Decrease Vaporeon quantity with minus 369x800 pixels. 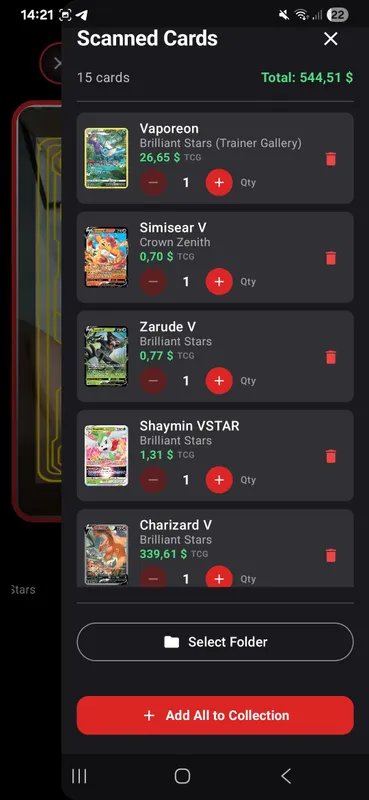(x=153, y=182)
